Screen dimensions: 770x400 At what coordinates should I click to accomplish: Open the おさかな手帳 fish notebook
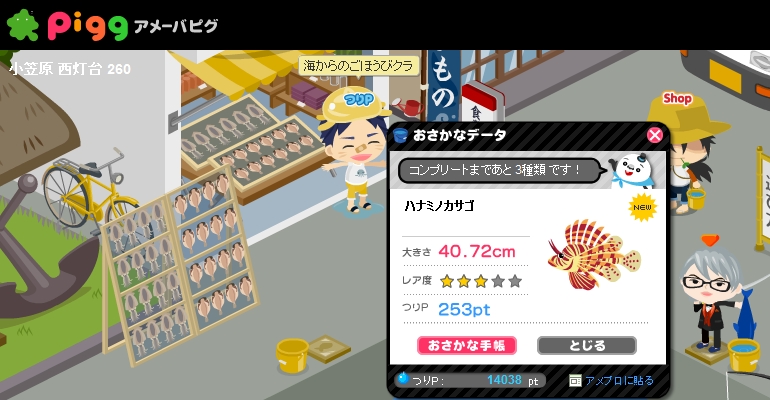tap(466, 345)
